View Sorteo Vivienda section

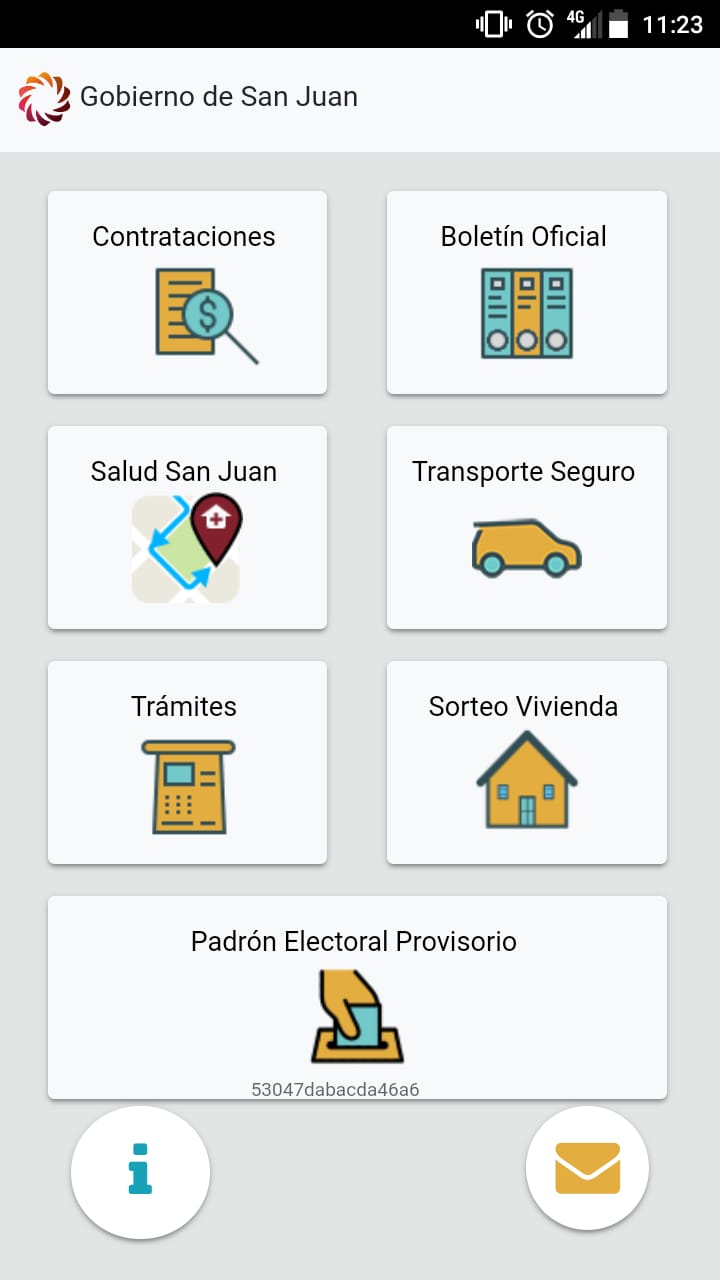coord(526,762)
